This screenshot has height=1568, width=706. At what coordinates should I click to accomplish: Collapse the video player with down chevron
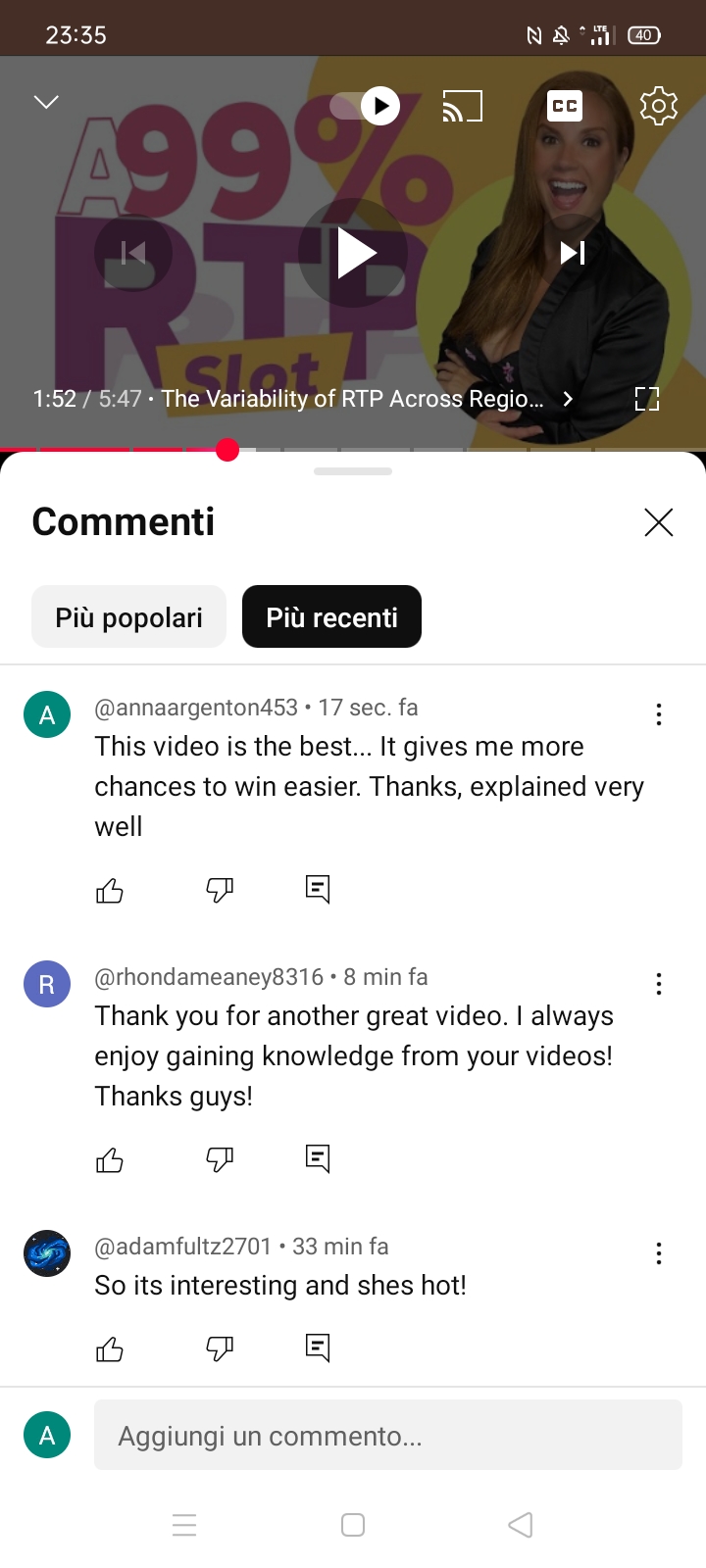click(x=46, y=102)
